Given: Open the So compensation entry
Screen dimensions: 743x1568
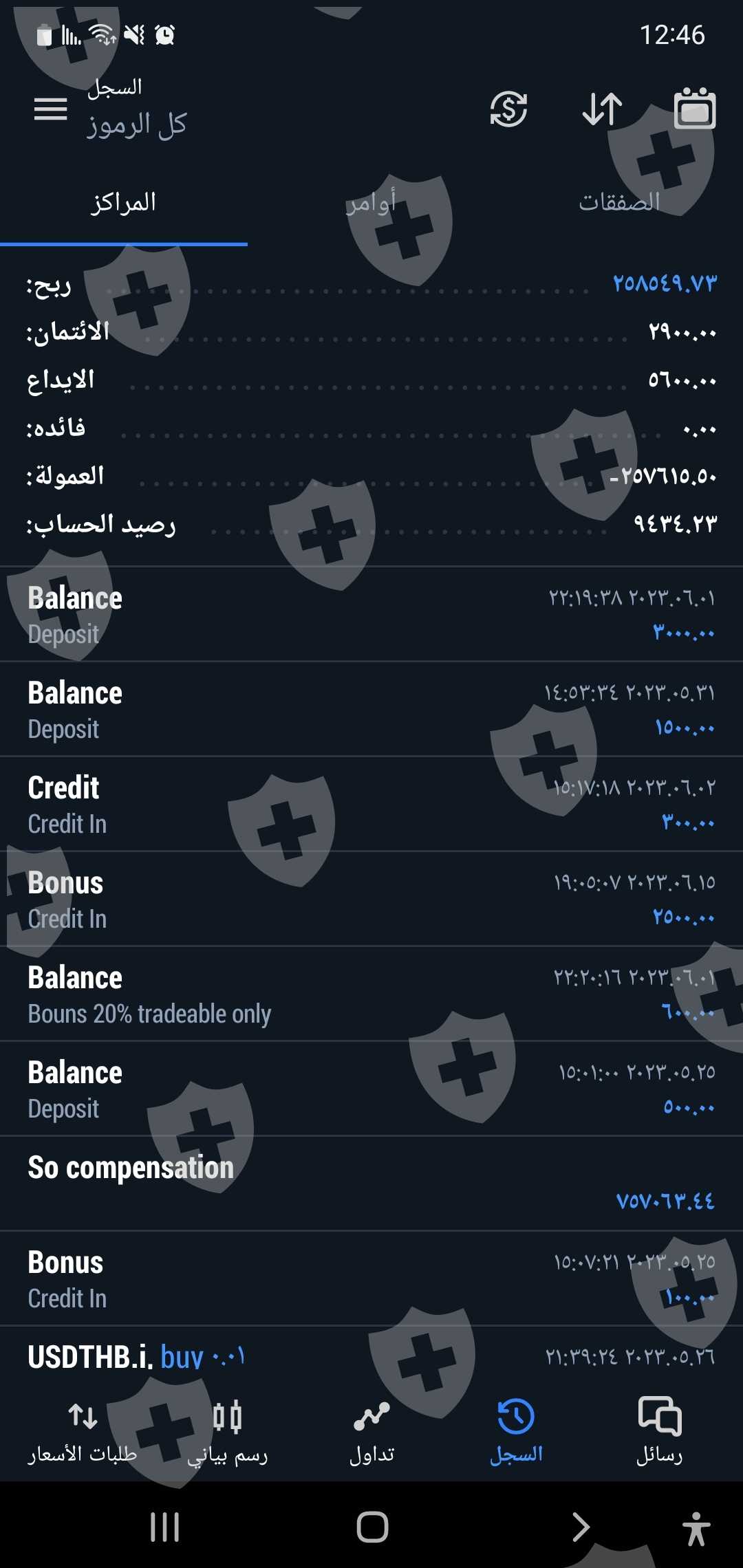Looking at the screenshot, I should tap(371, 1183).
